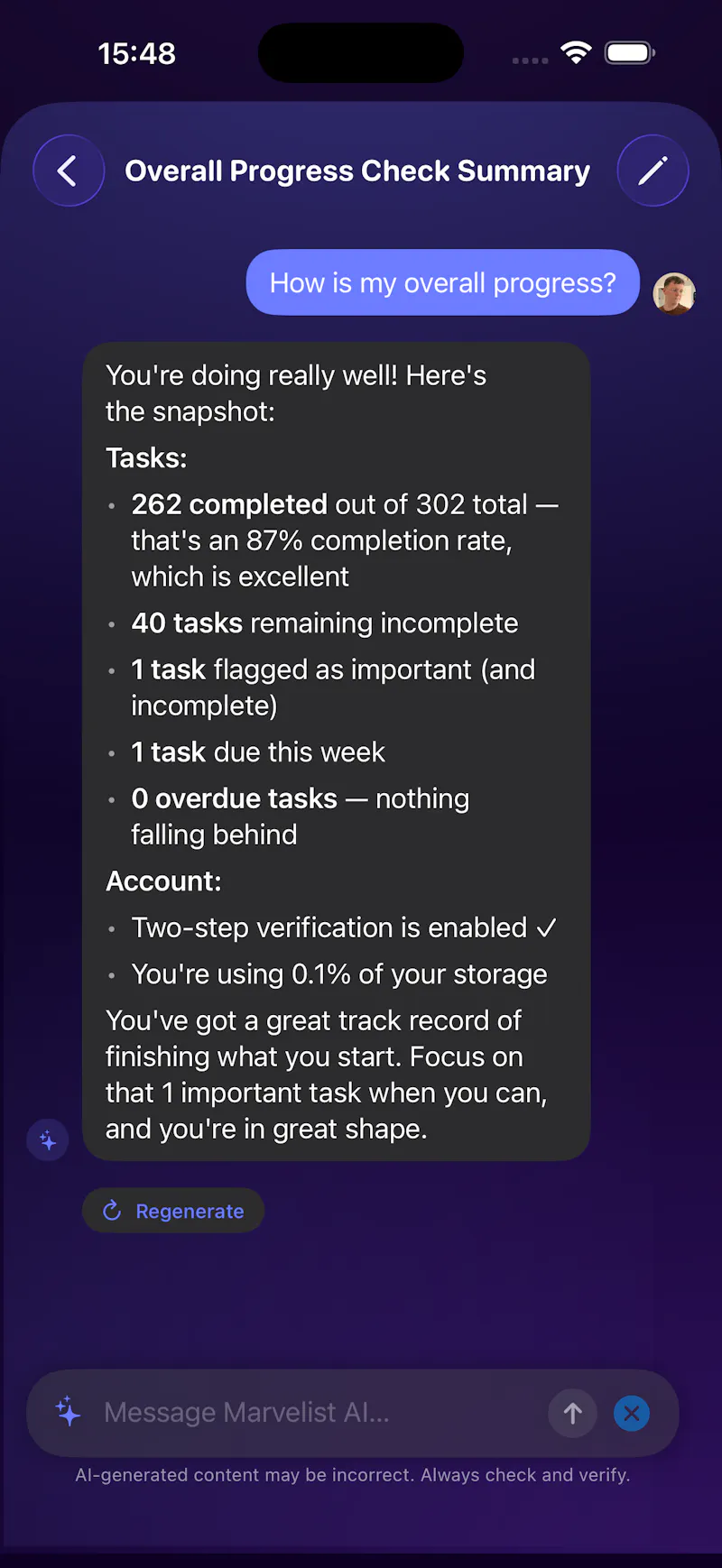The width and height of the screenshot is (722, 1568).
Task: Regenerate the AI response
Action: point(173,1211)
